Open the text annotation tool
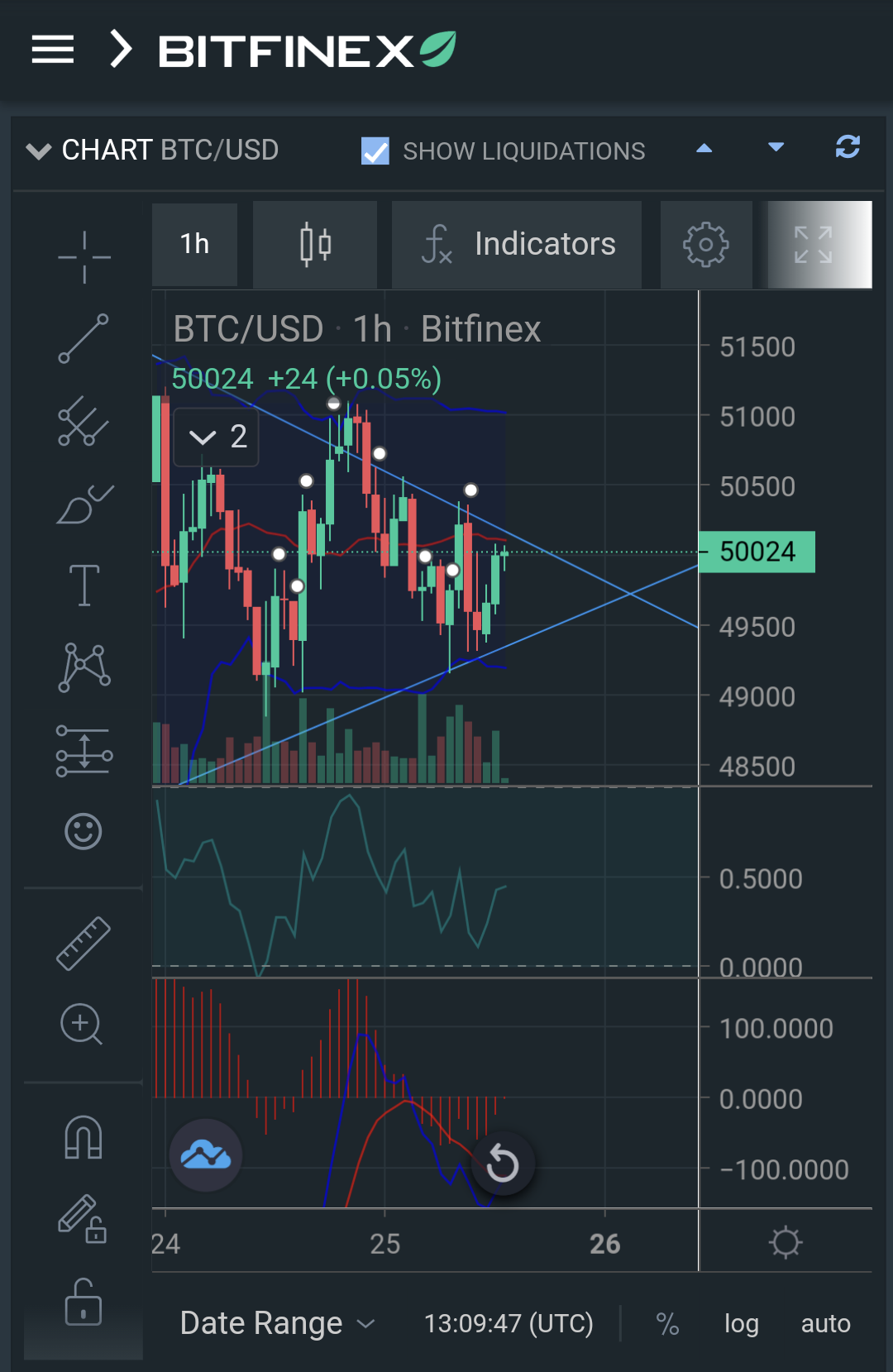This screenshot has width=893, height=1372. tap(83, 585)
